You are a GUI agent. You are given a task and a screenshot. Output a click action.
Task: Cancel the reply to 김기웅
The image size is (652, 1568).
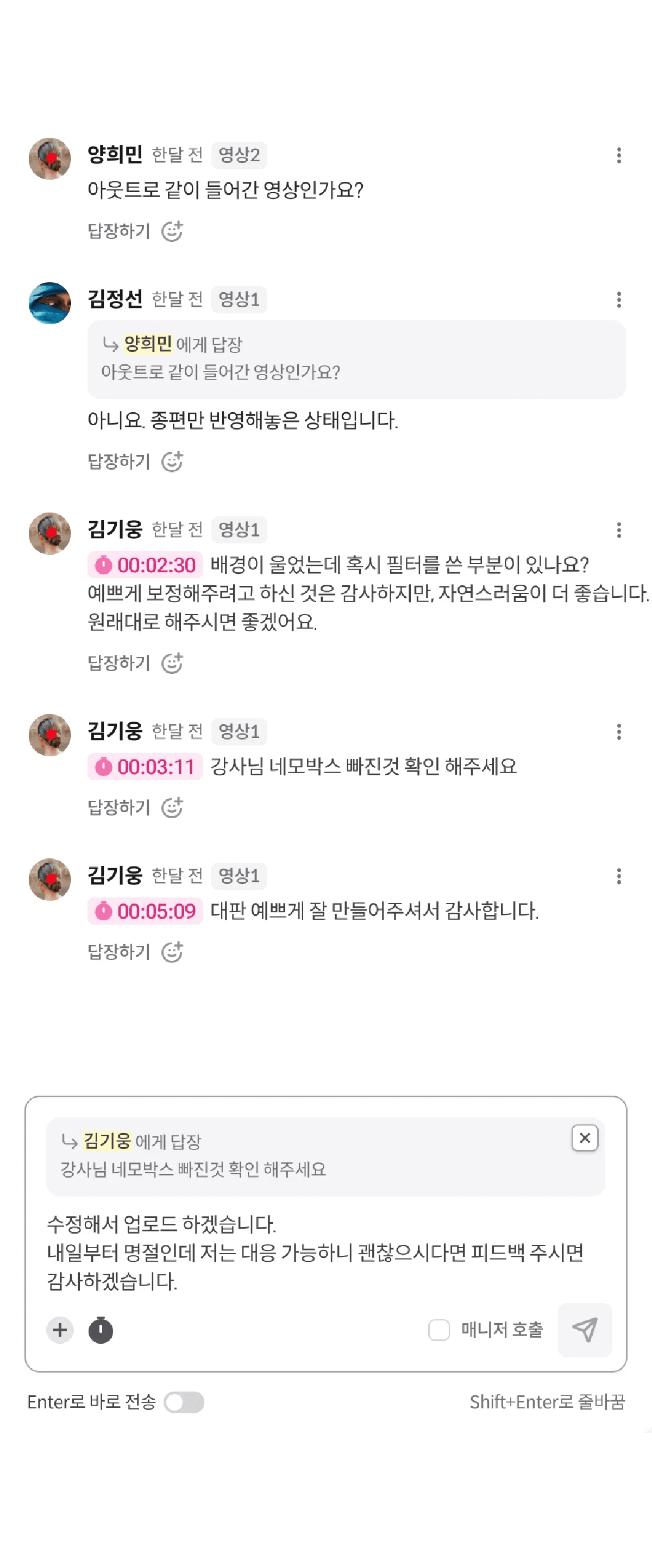[585, 1137]
